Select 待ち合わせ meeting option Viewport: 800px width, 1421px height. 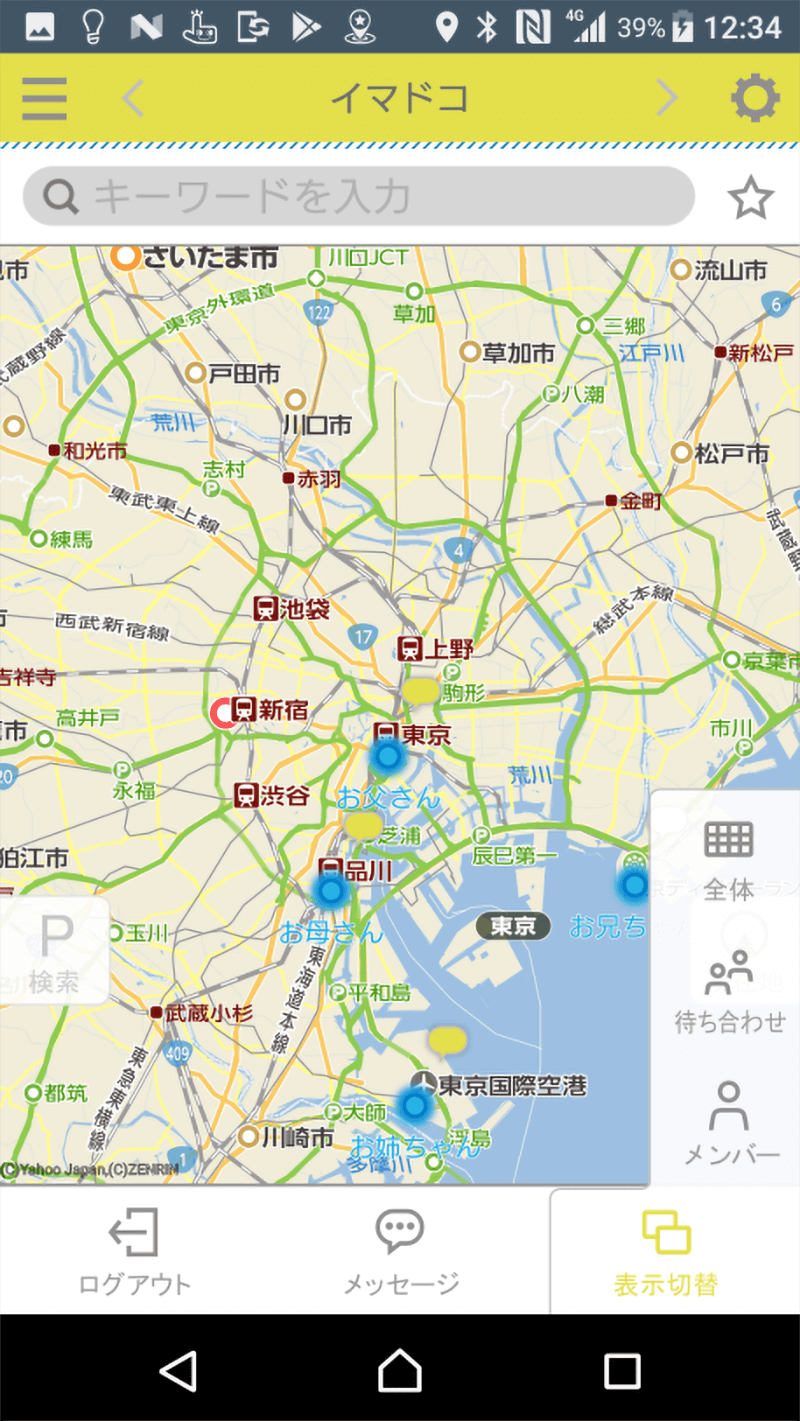[730, 992]
